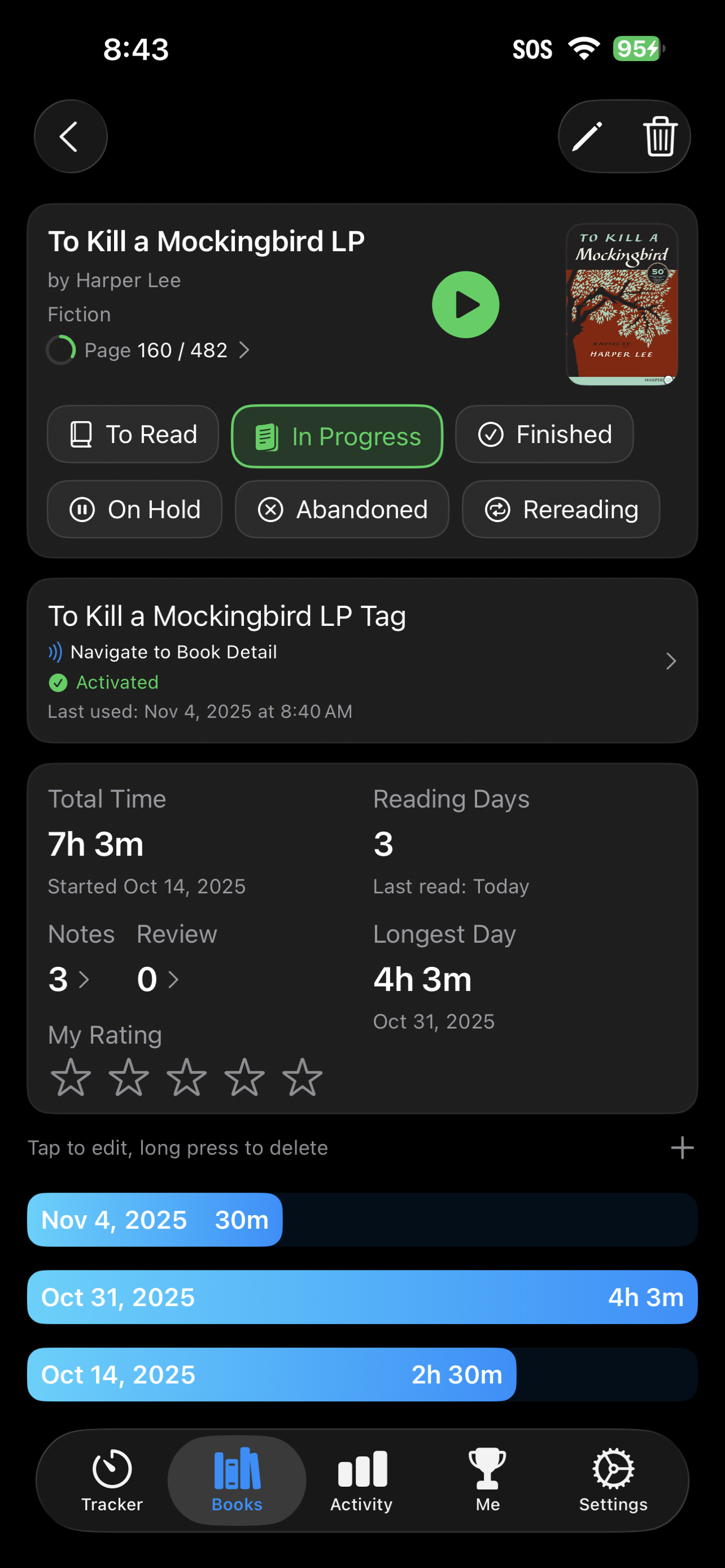
Task: Switch status to Abandoned
Action: (342, 510)
